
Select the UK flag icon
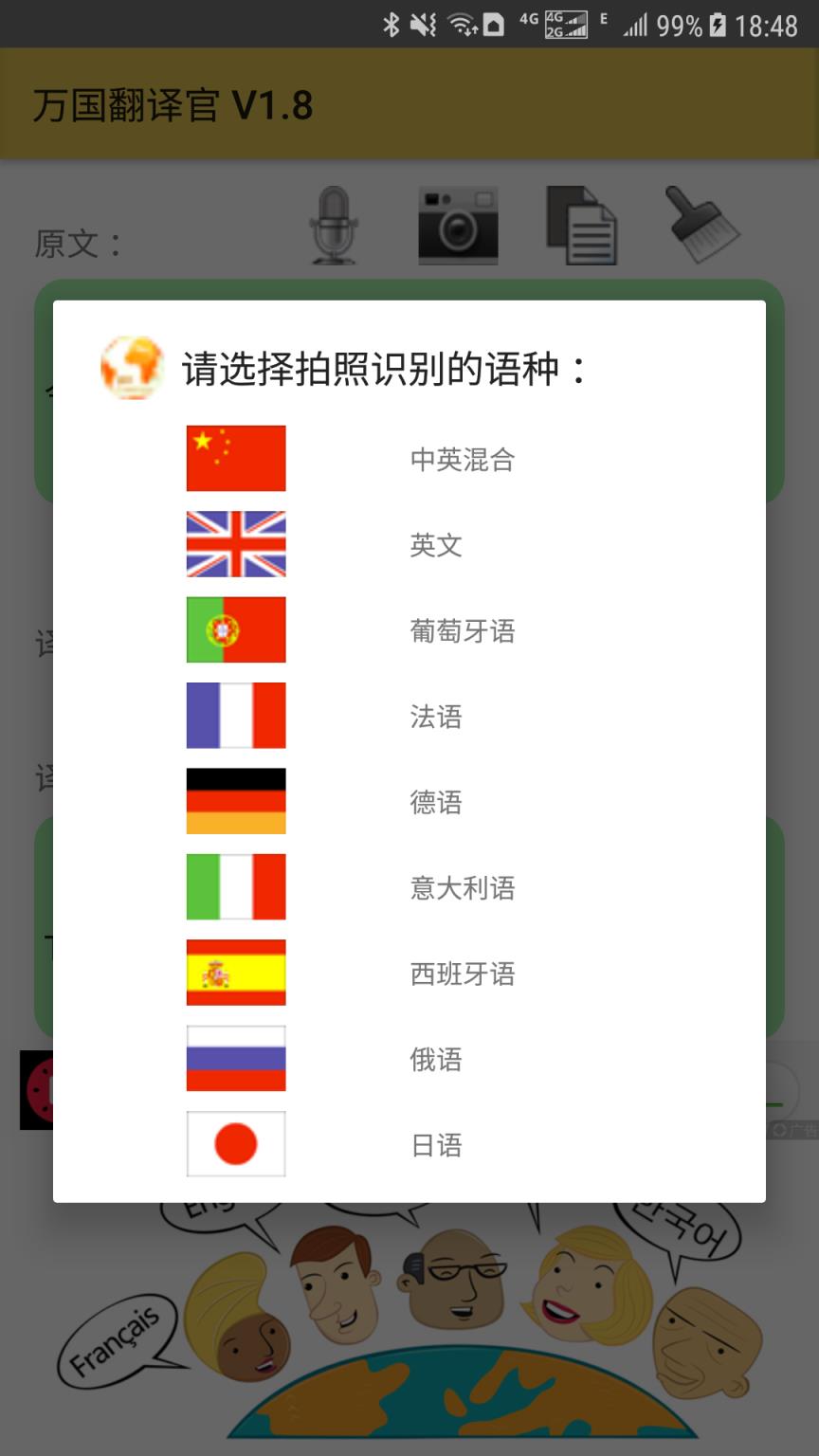tap(235, 544)
